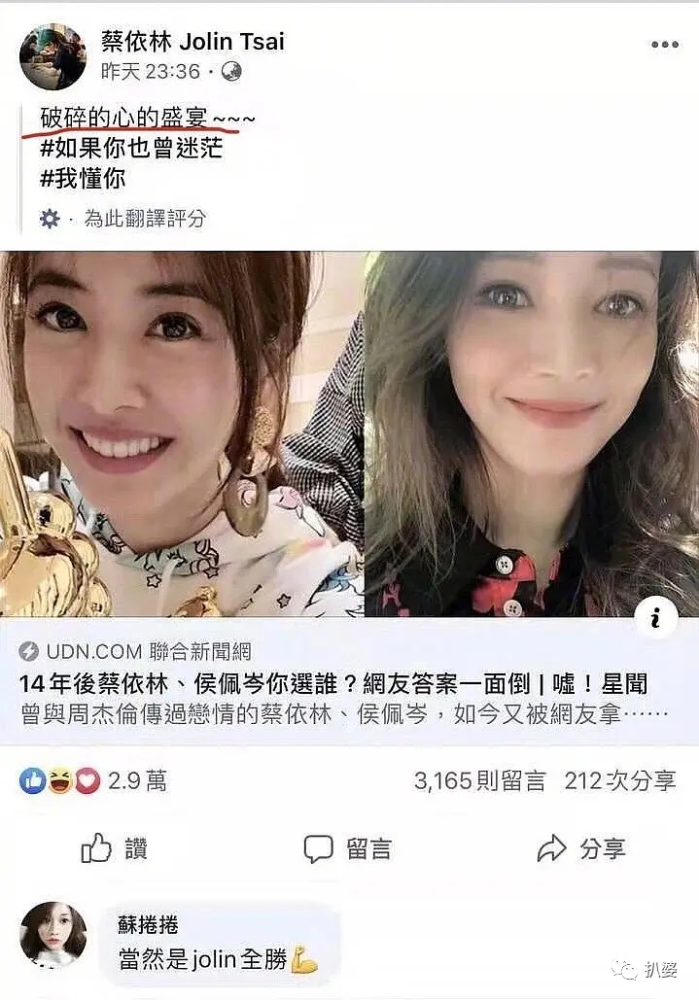Tap the info icon on the link image
Viewport: 699px width, 1000px height.
coord(656,617)
